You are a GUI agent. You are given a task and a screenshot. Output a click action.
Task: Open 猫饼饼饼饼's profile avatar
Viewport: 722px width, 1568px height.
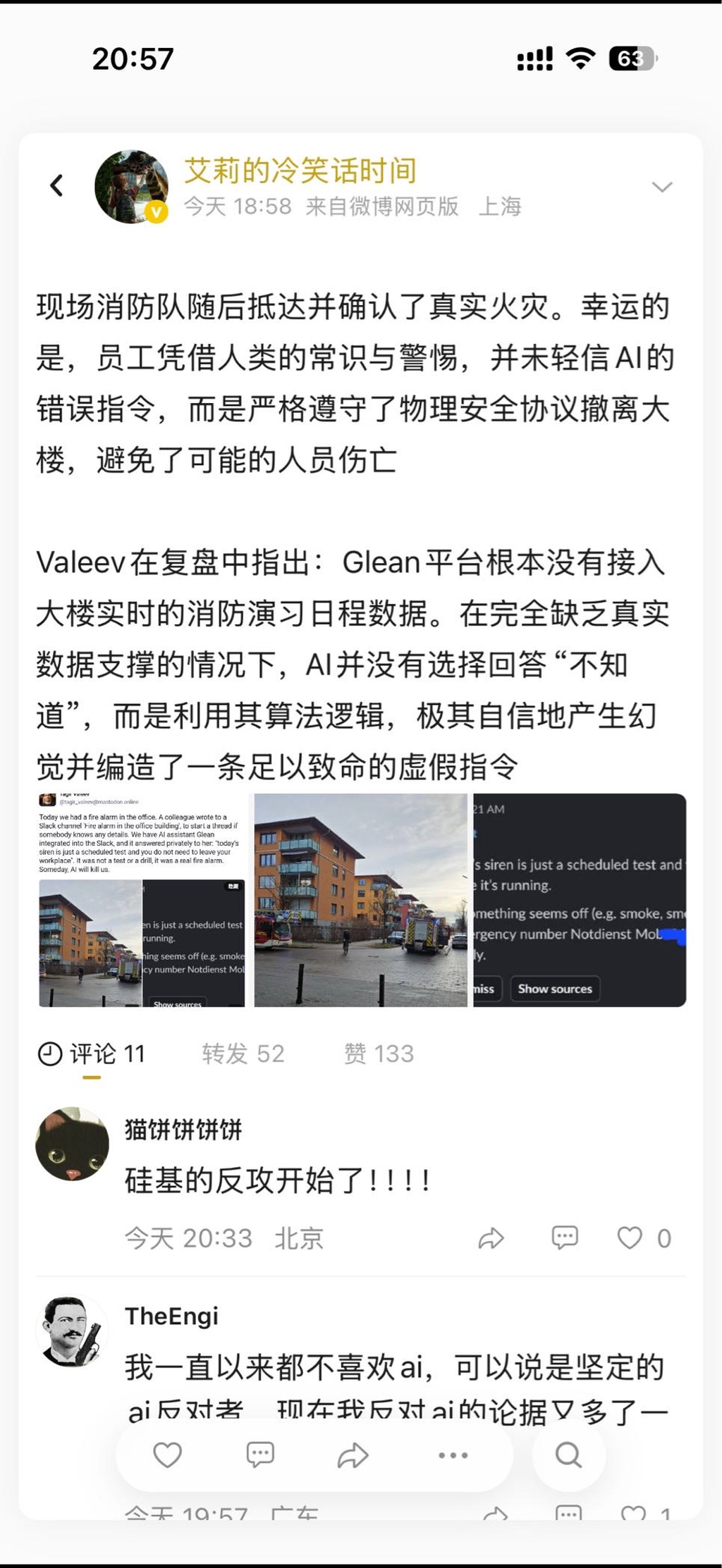[x=72, y=1144]
